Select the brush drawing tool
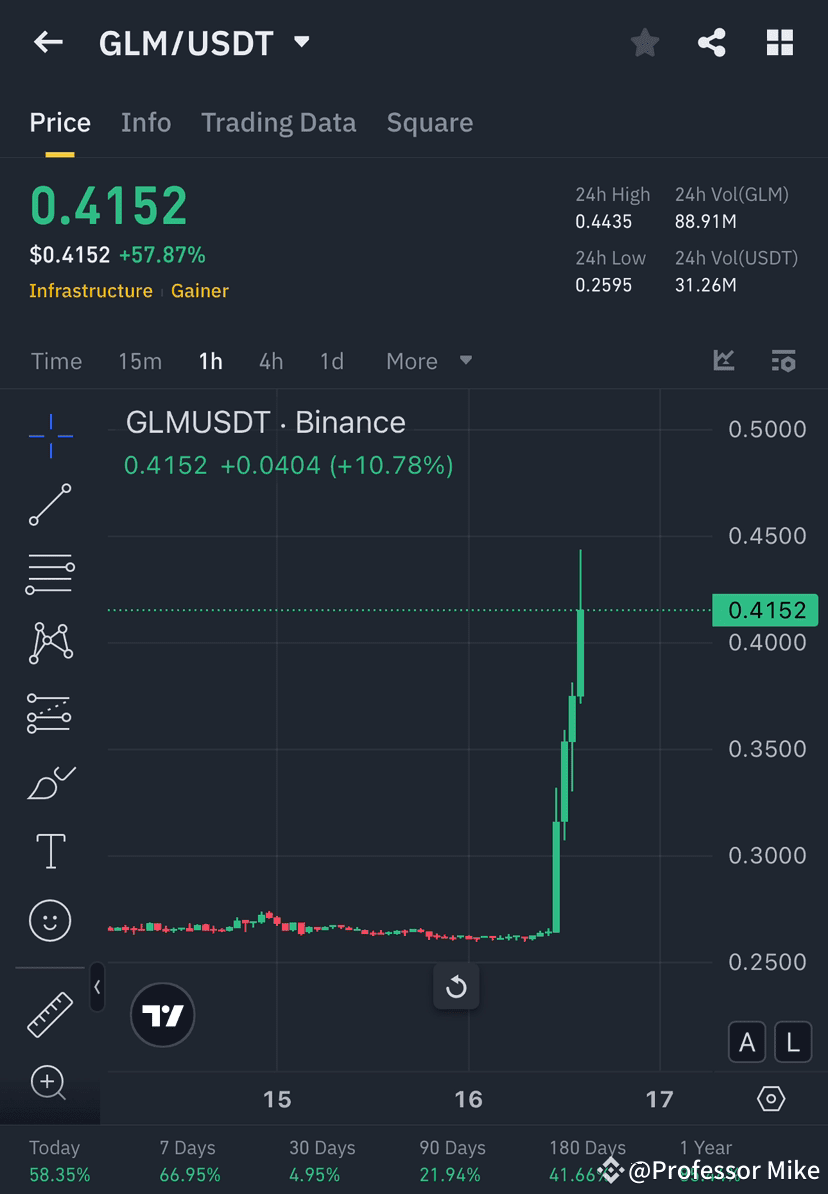 pyautogui.click(x=50, y=782)
